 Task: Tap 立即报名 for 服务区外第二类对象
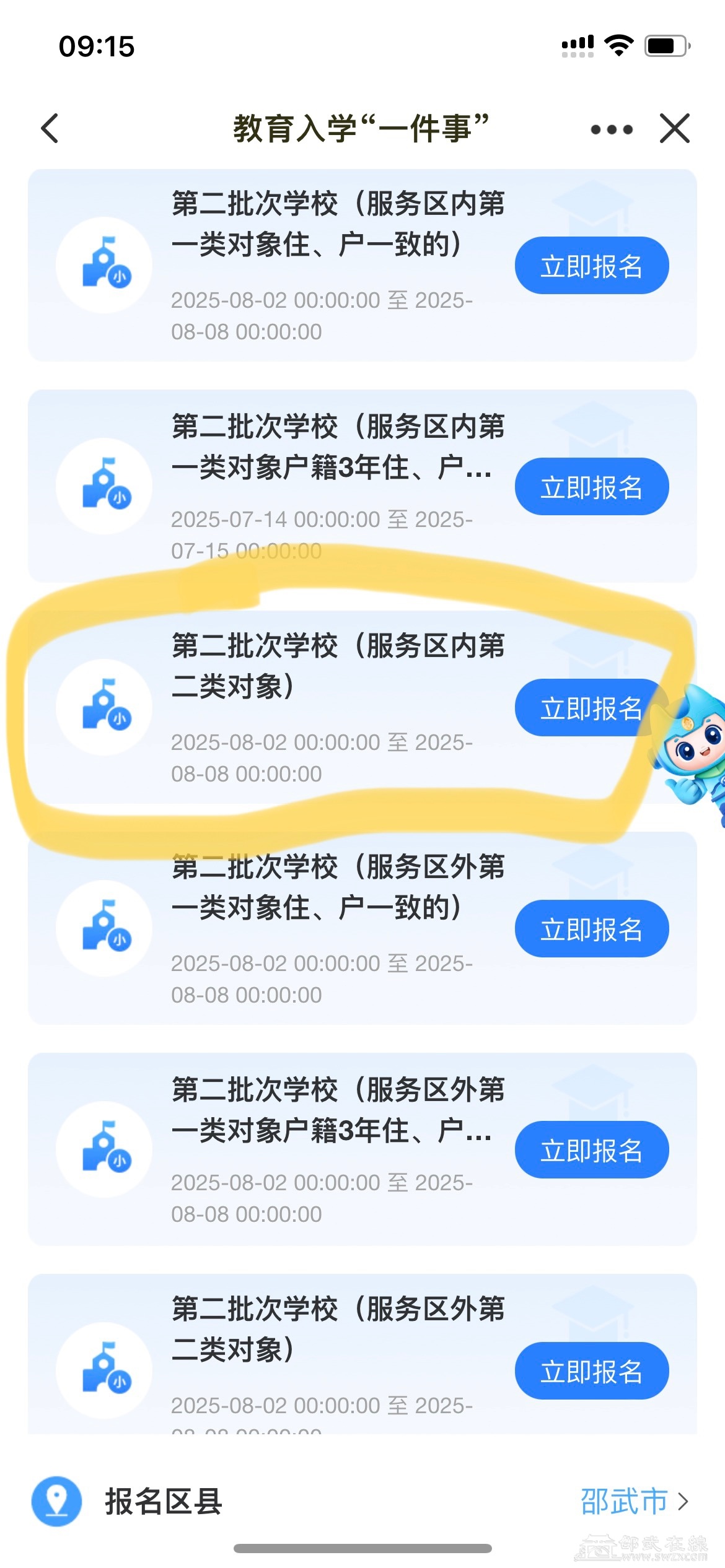[591, 1371]
